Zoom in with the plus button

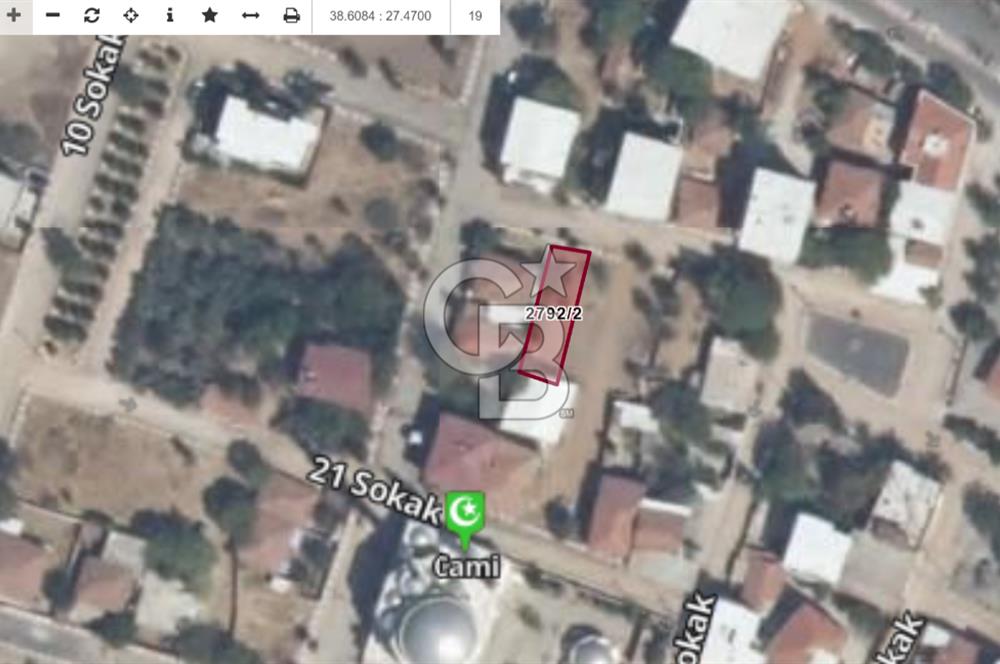14,16
